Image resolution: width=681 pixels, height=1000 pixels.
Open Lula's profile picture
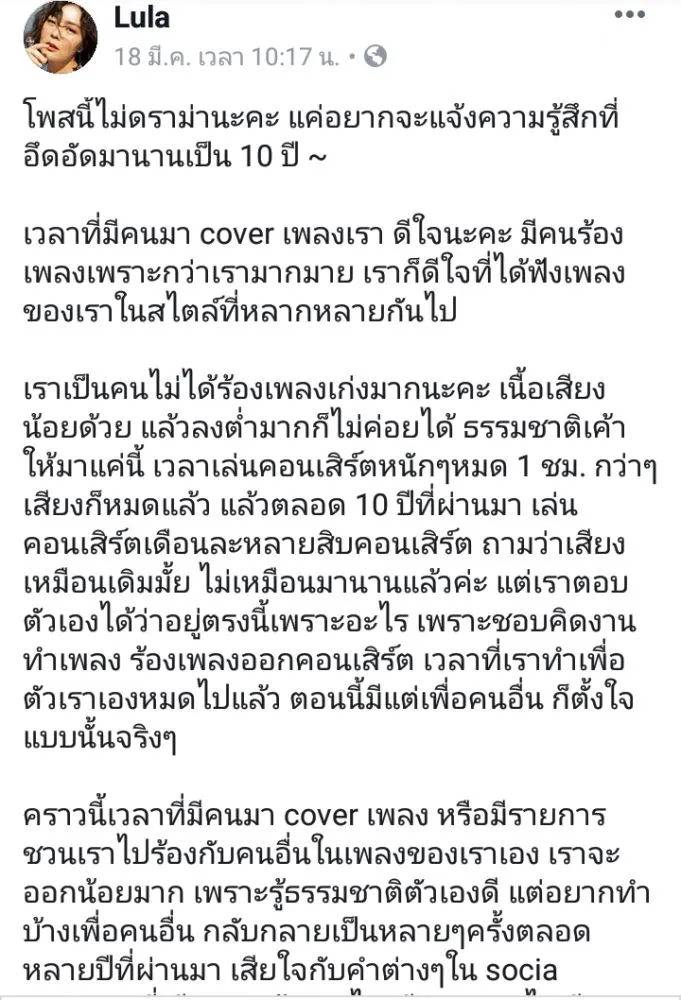pos(60,37)
